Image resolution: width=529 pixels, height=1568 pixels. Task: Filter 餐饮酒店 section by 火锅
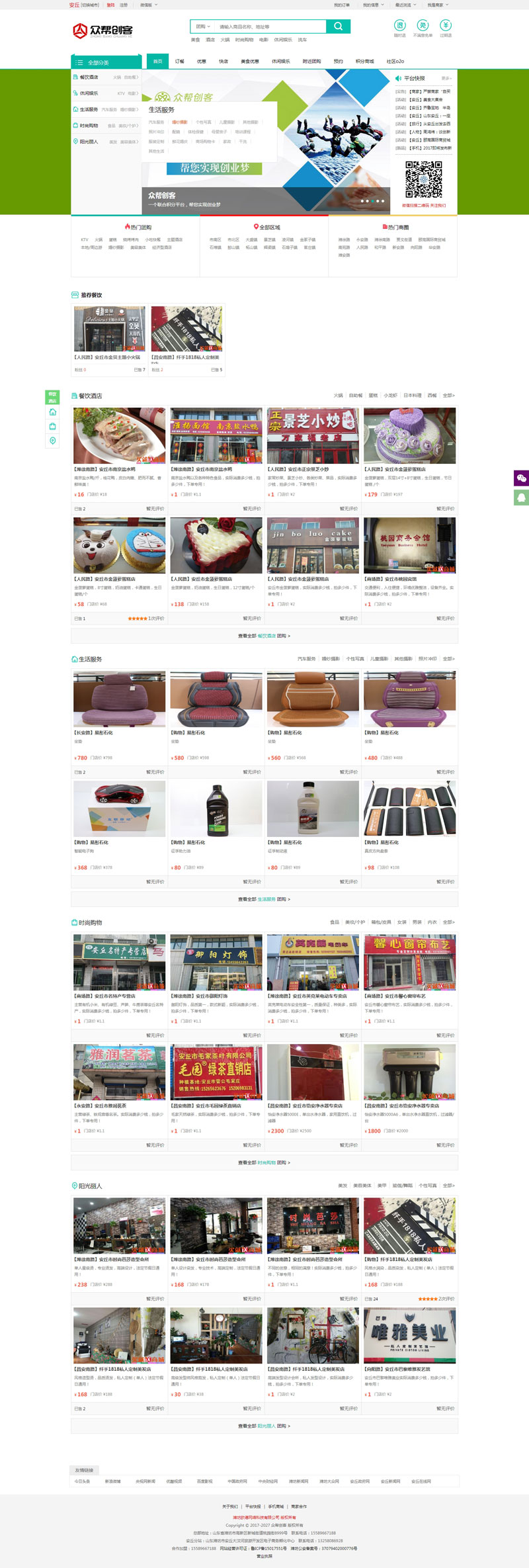338,396
